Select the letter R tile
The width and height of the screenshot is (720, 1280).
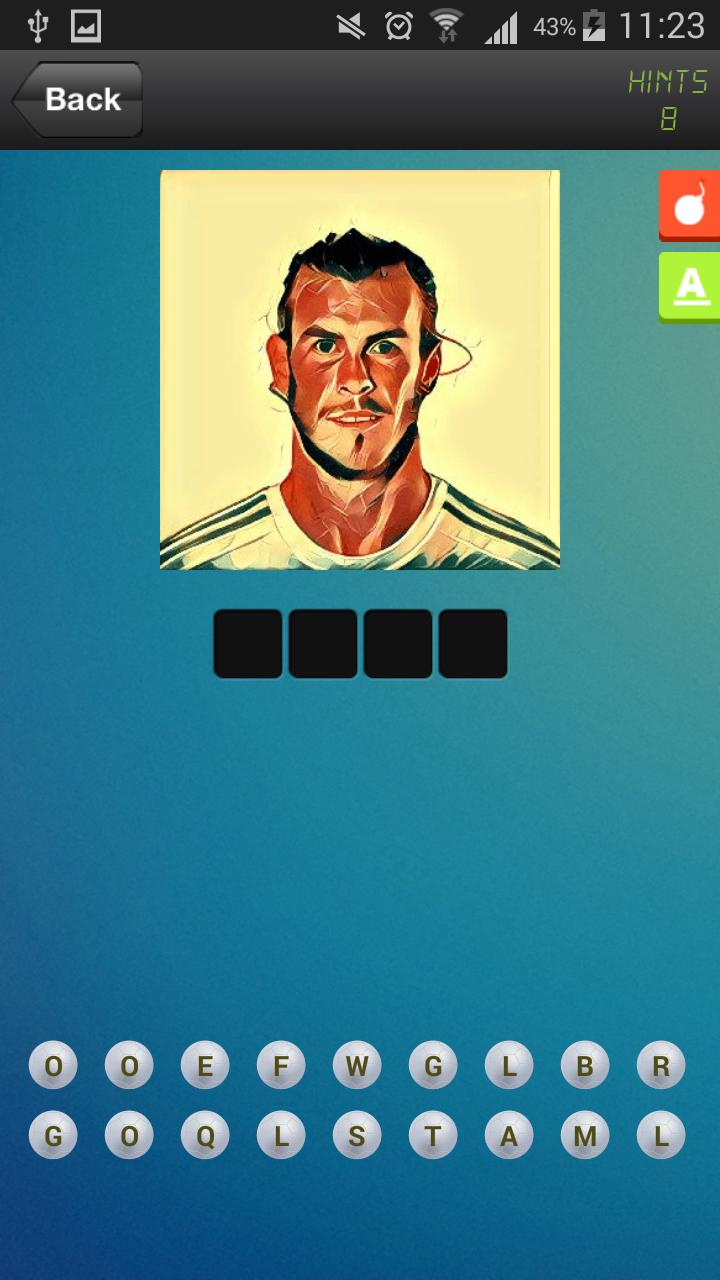pos(661,1065)
